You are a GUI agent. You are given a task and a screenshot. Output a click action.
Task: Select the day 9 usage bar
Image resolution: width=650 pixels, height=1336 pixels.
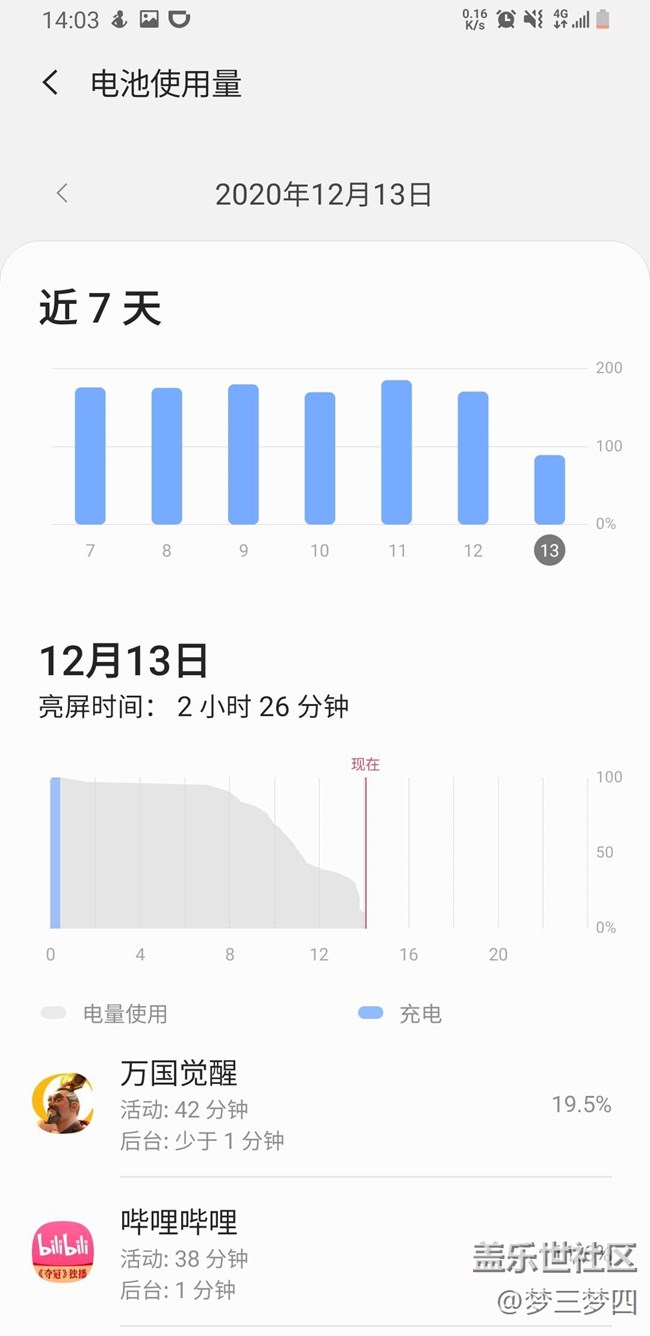click(x=243, y=455)
